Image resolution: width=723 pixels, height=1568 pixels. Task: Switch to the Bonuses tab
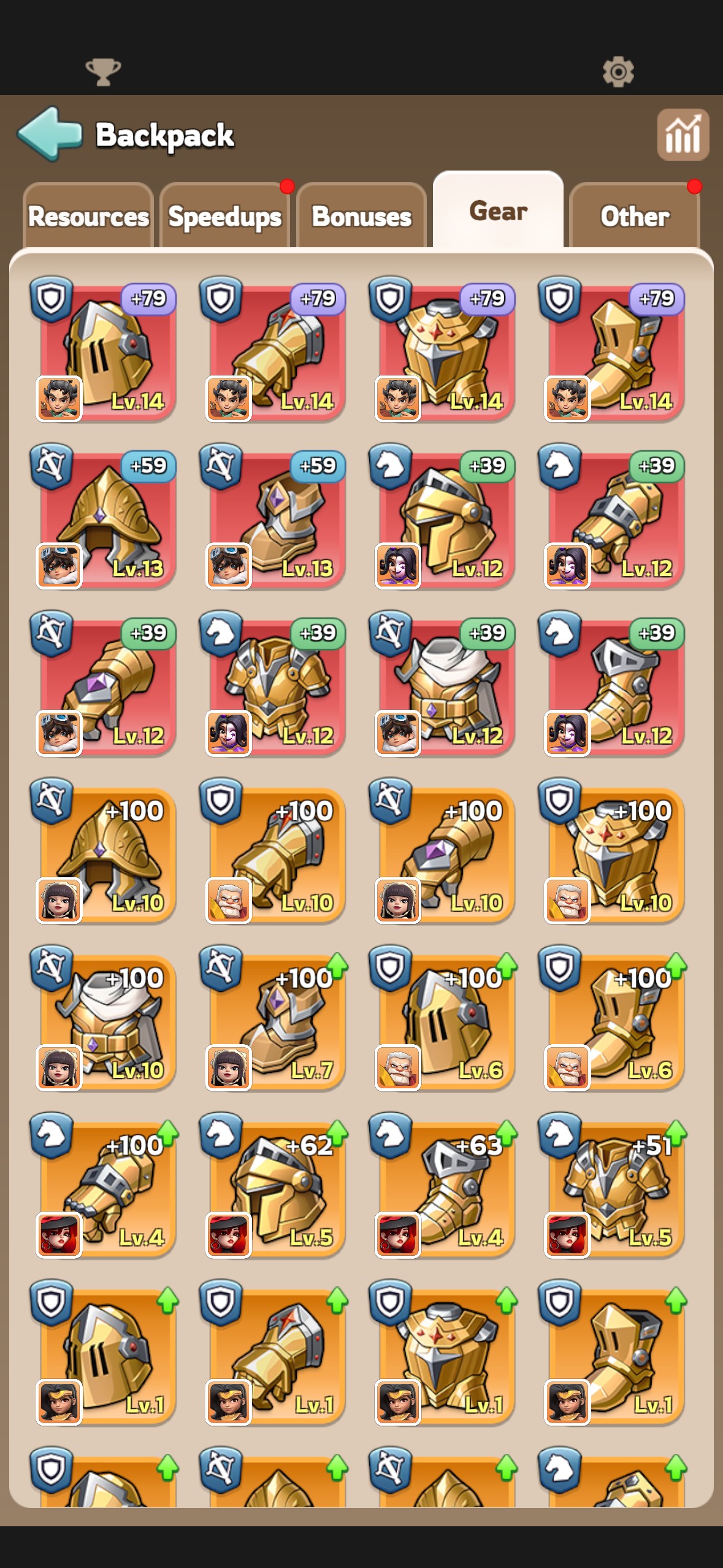click(x=361, y=216)
